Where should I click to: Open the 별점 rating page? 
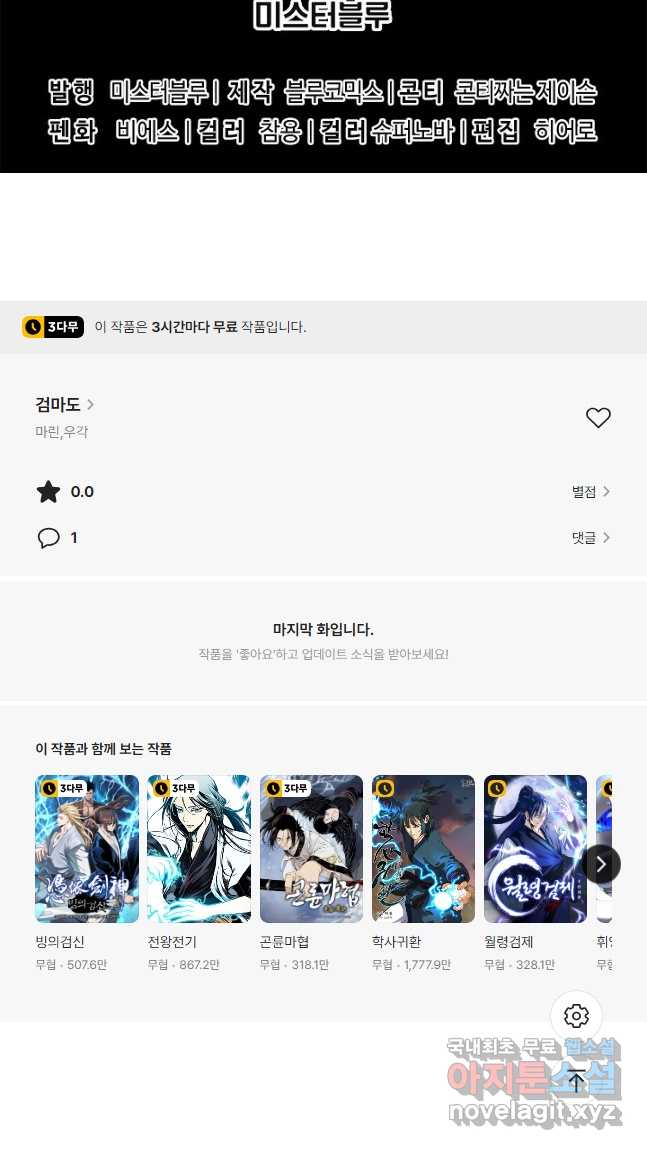point(590,492)
